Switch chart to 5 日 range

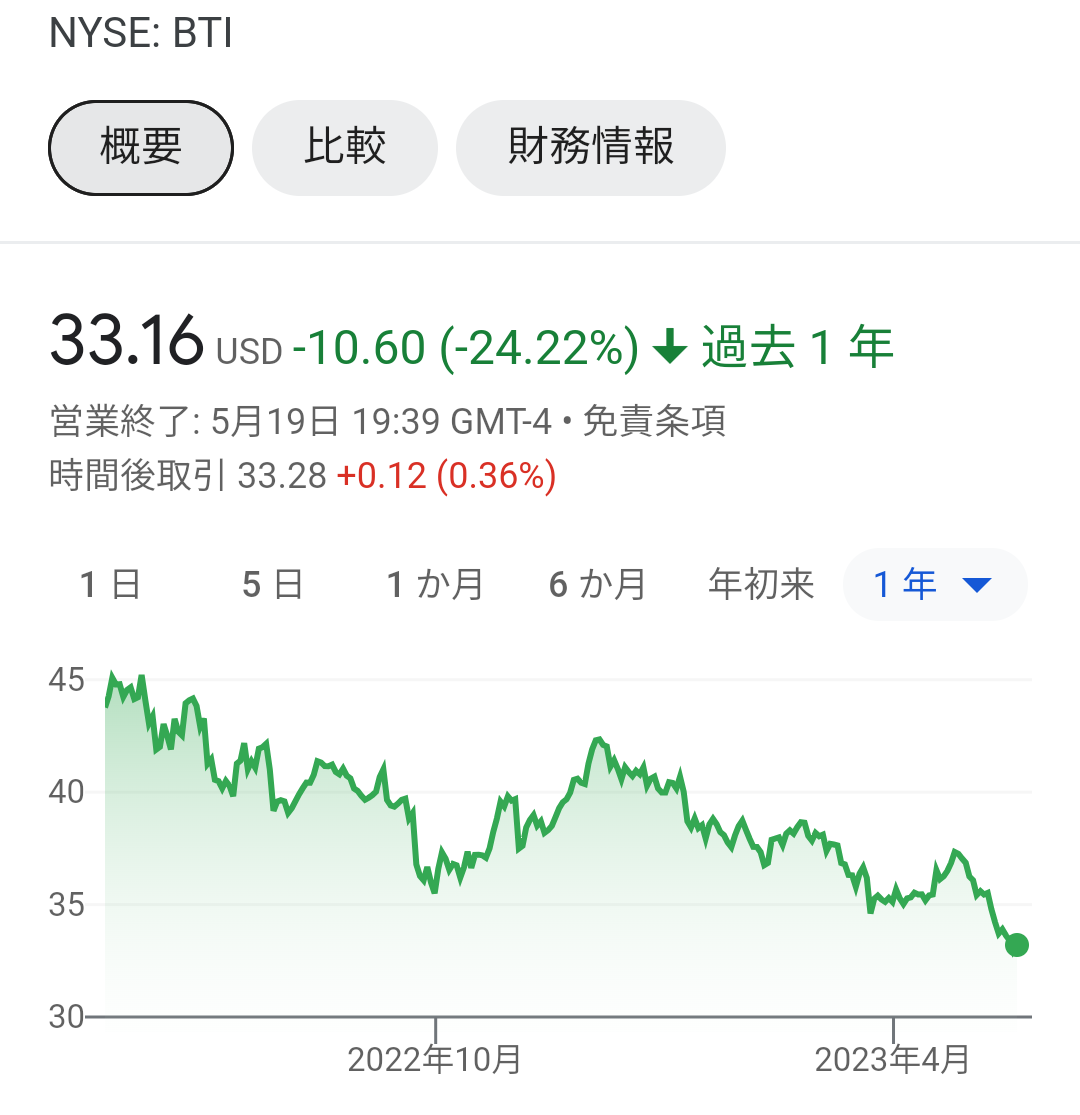[x=272, y=584]
